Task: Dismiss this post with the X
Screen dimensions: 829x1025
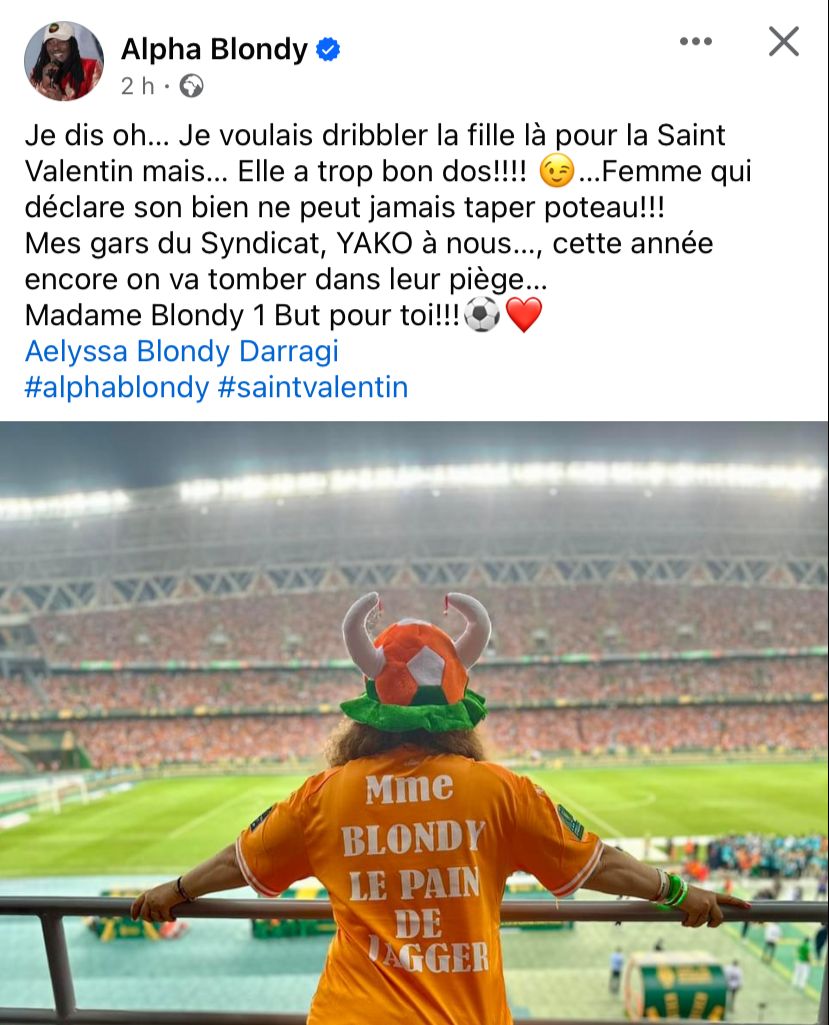Action: click(783, 42)
